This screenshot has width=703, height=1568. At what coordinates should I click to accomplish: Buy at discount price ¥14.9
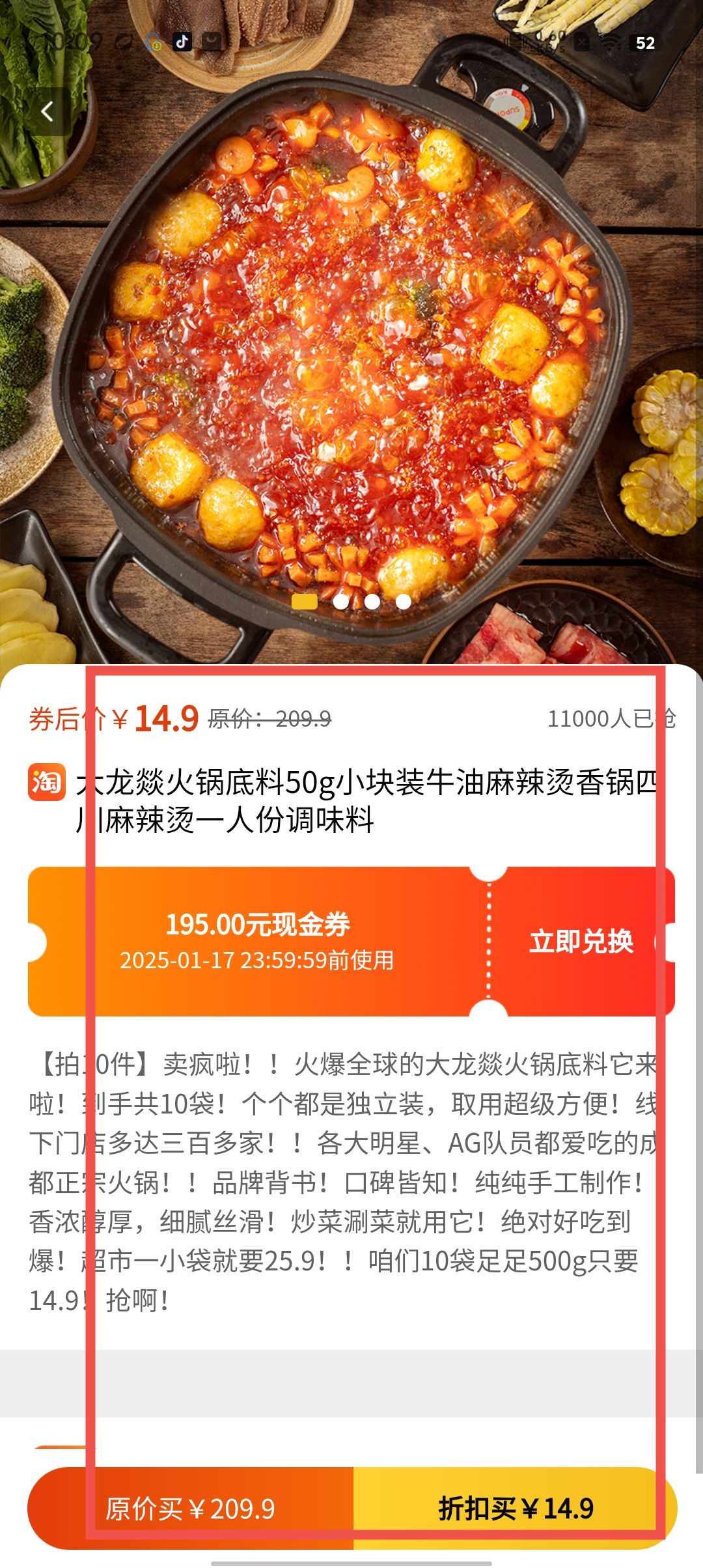[516, 1508]
